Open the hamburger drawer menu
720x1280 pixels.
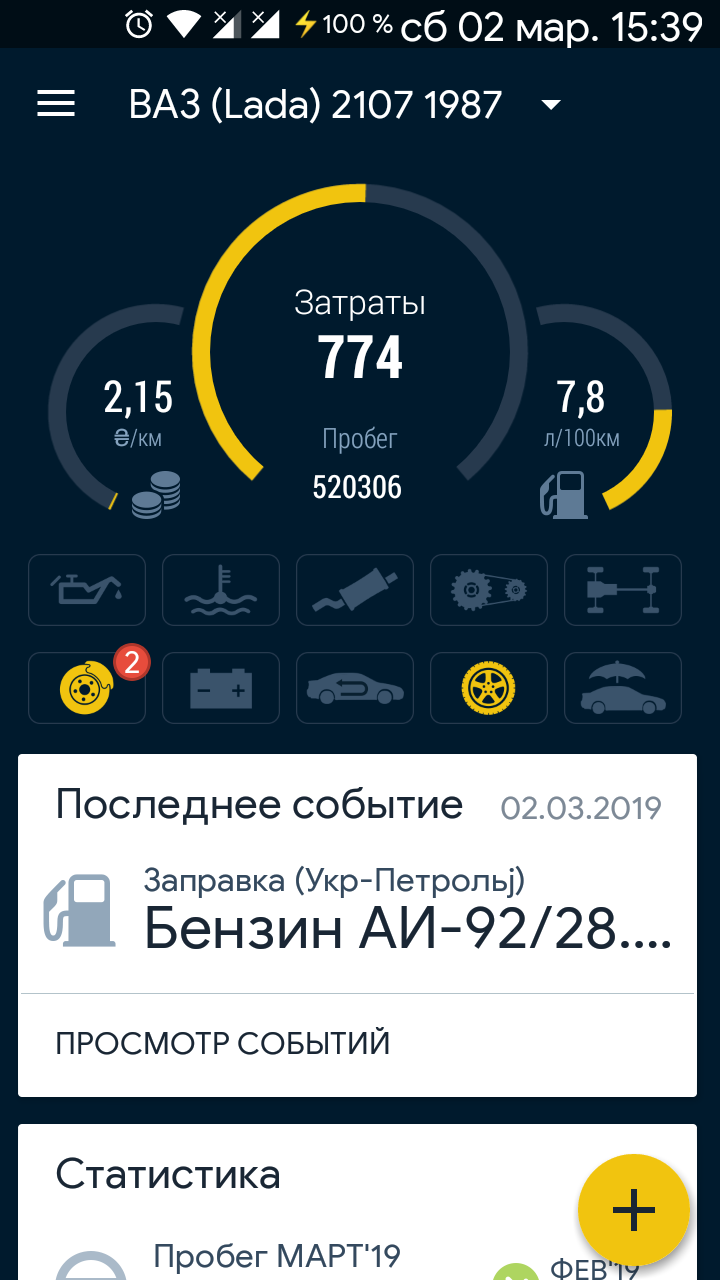56,104
